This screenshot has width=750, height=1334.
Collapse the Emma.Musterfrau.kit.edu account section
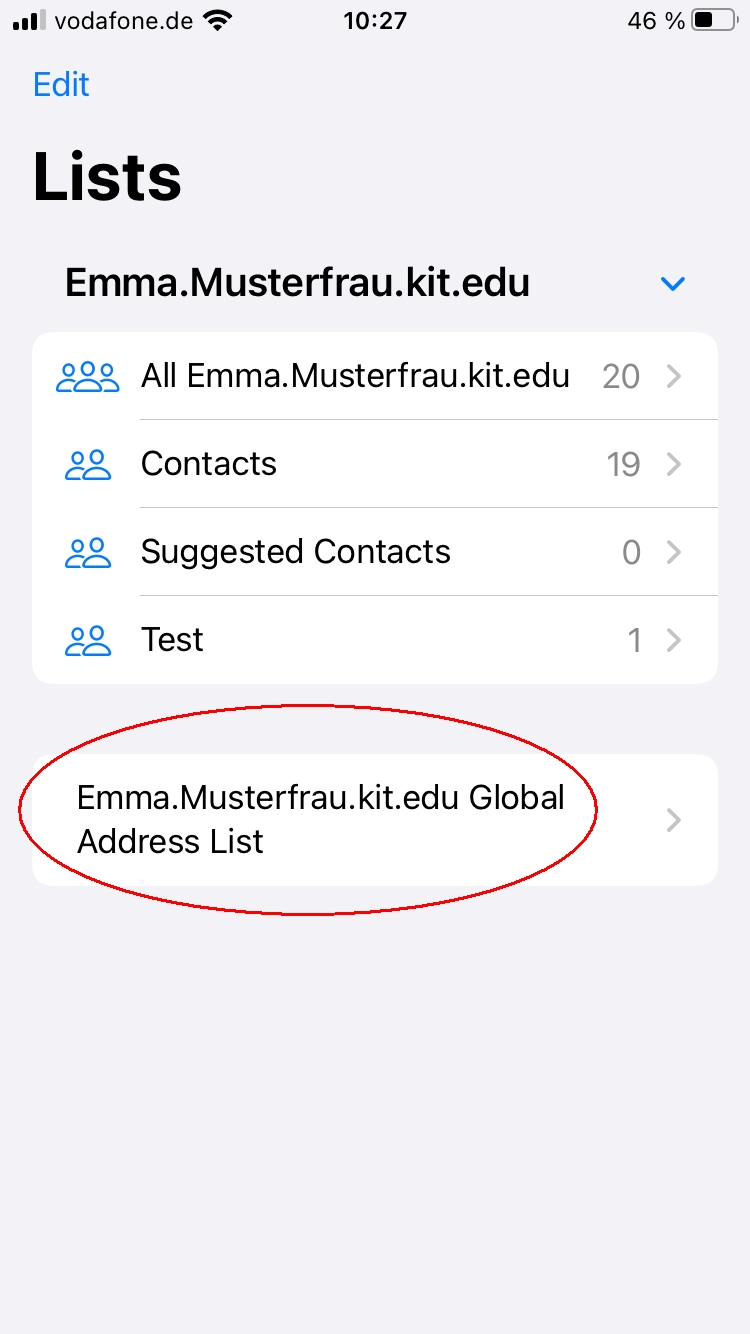tap(673, 284)
